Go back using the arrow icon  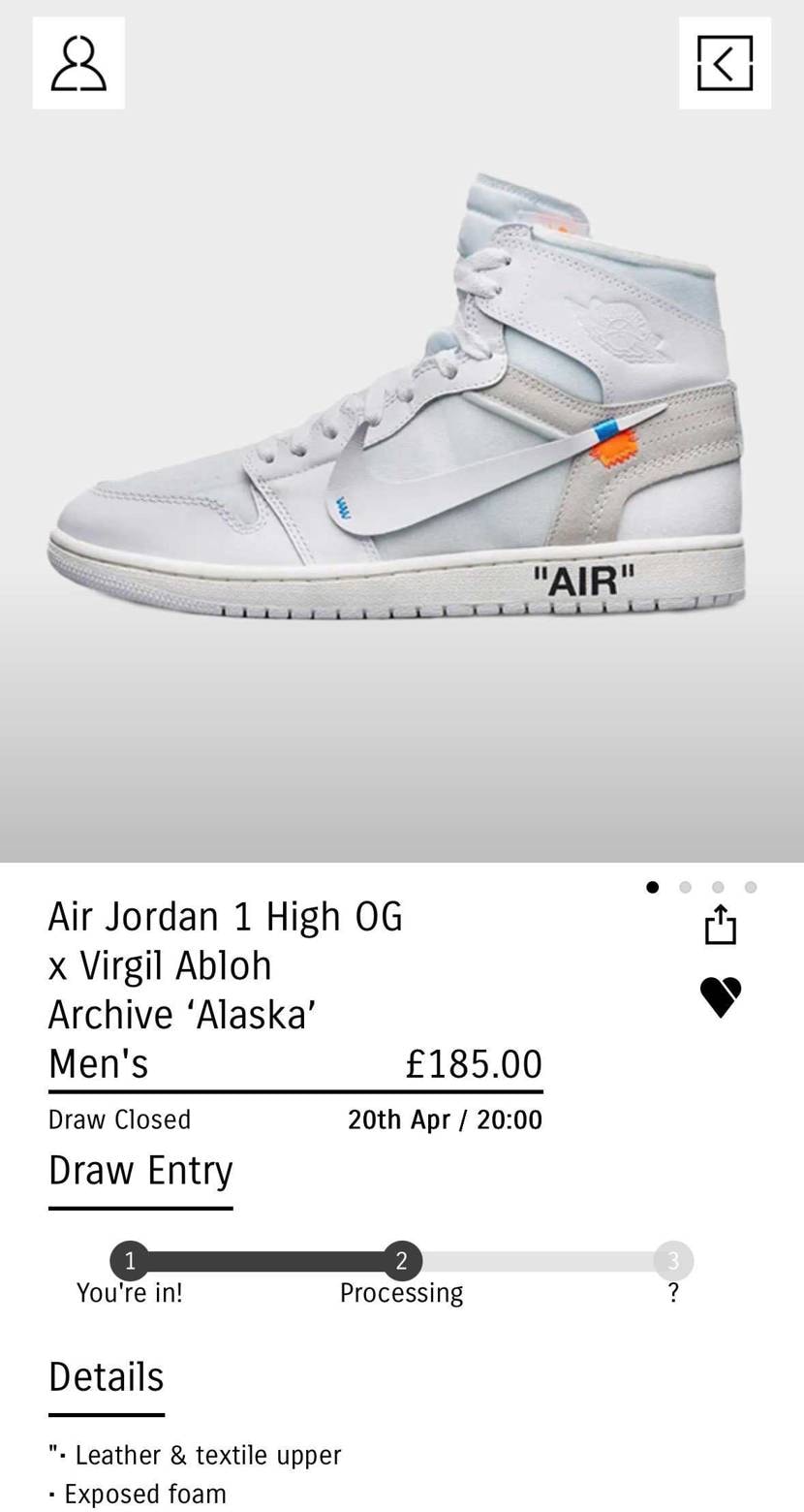(x=725, y=63)
